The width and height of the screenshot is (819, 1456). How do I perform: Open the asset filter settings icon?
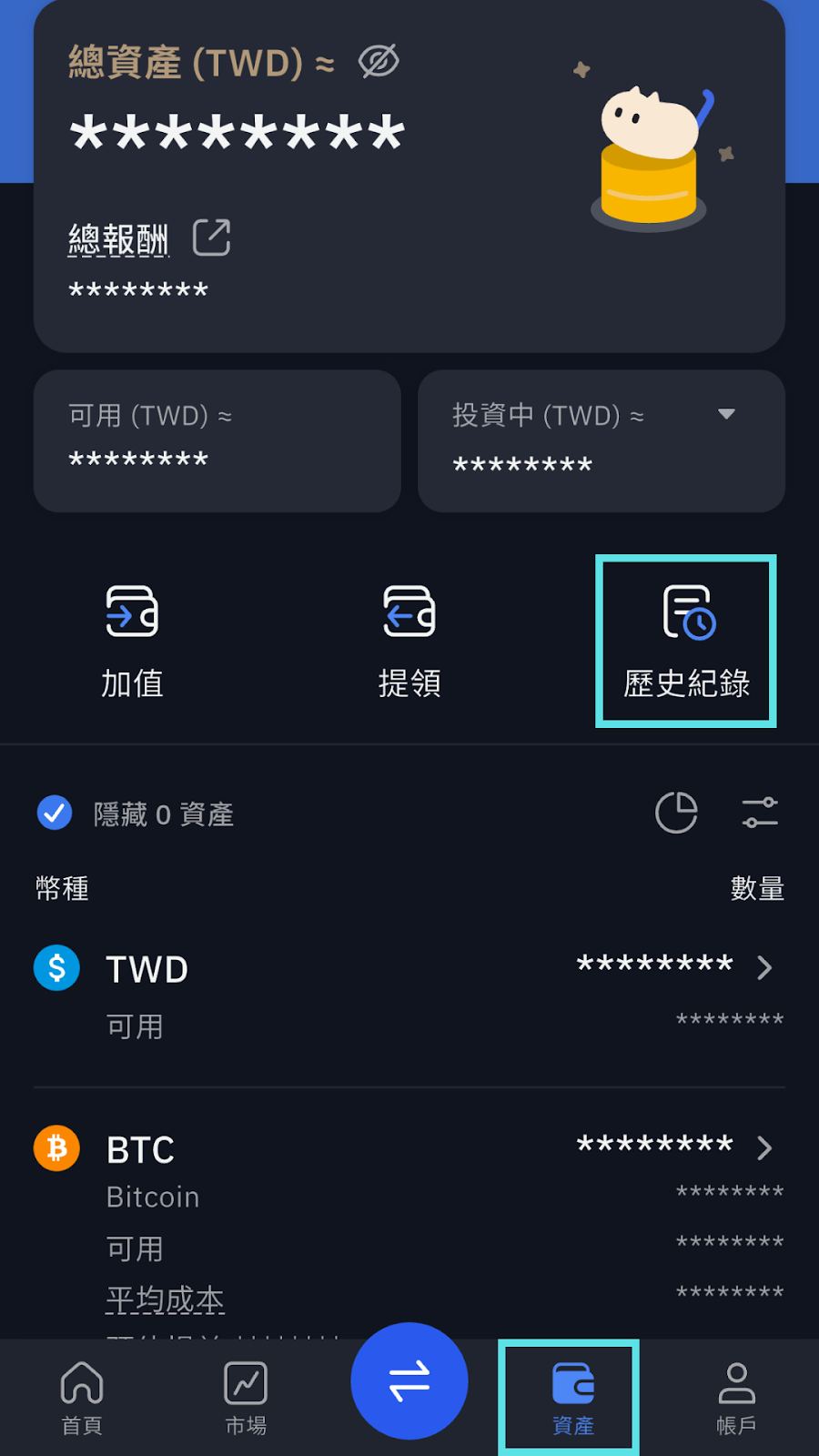[760, 813]
